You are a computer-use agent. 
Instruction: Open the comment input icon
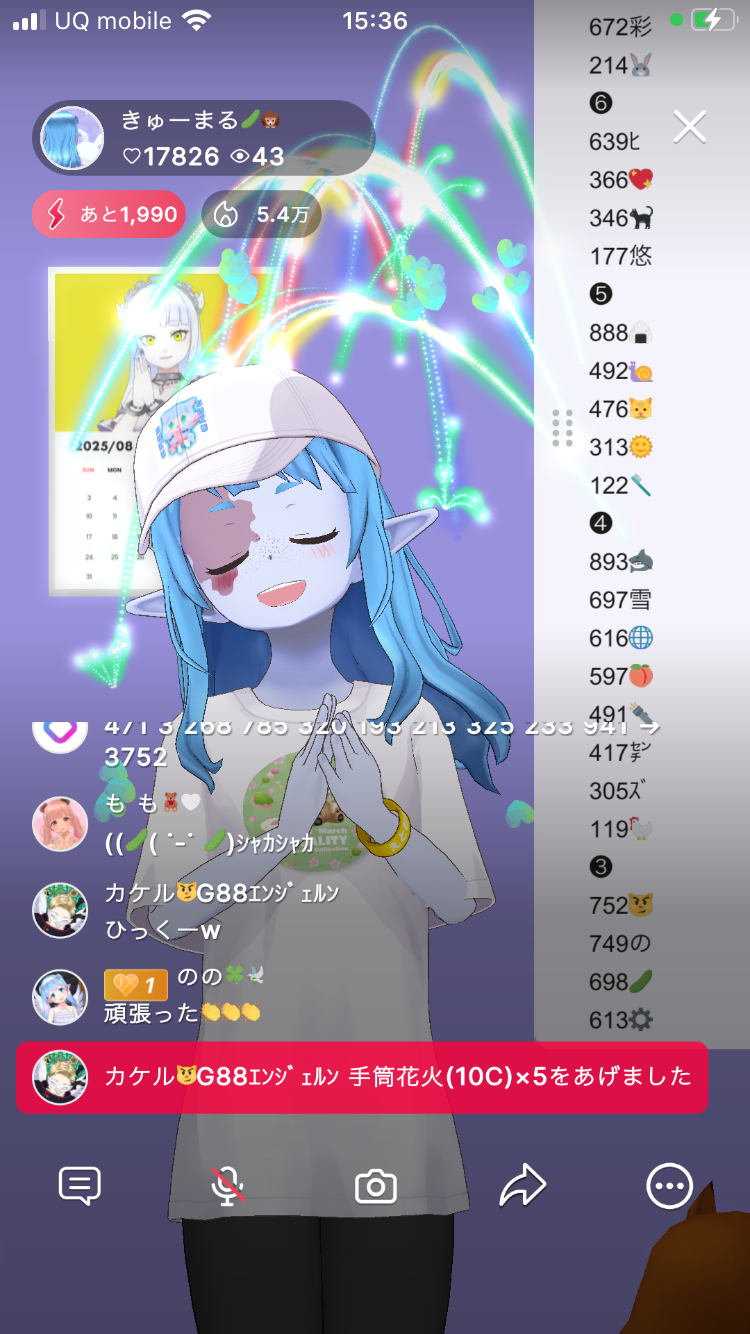[79, 1187]
